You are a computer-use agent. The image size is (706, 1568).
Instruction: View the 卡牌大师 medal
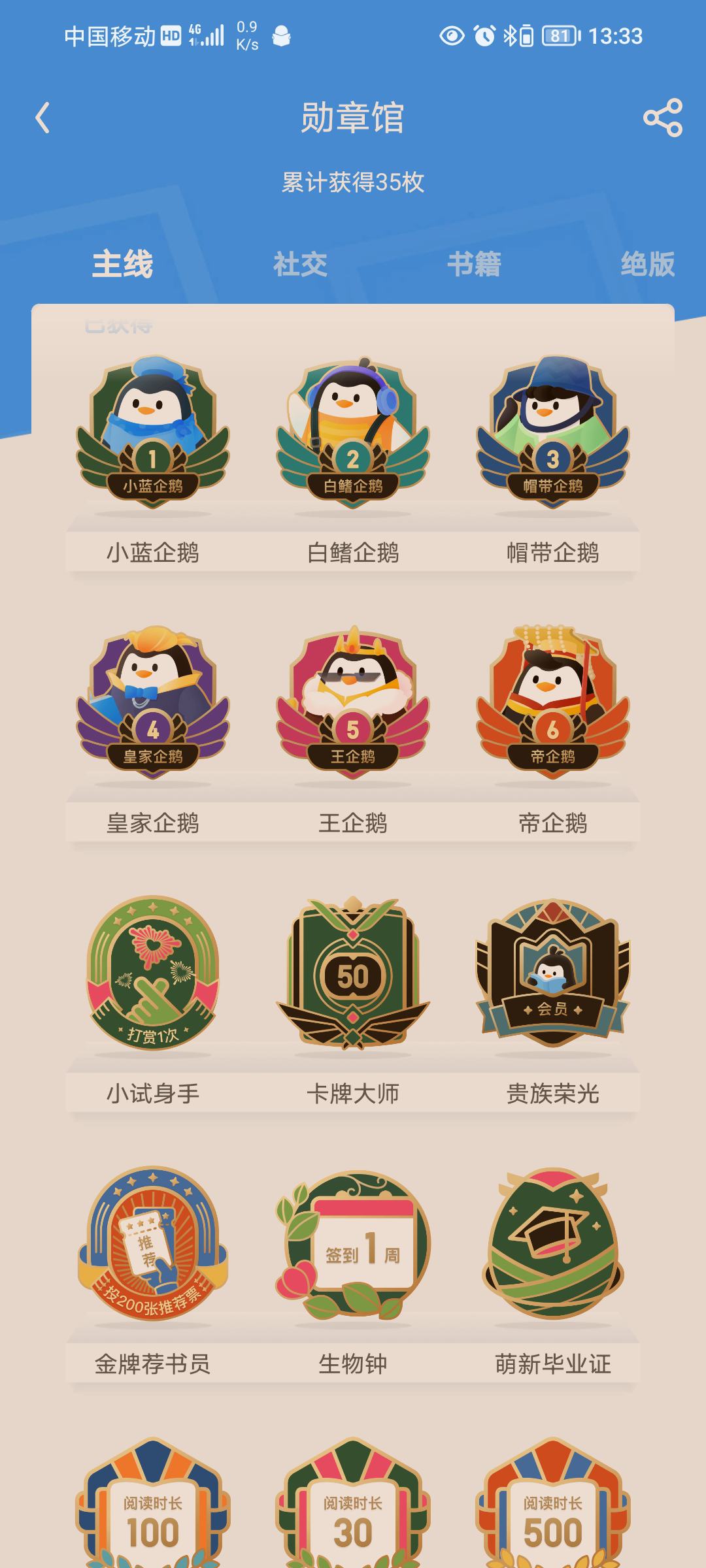353,973
